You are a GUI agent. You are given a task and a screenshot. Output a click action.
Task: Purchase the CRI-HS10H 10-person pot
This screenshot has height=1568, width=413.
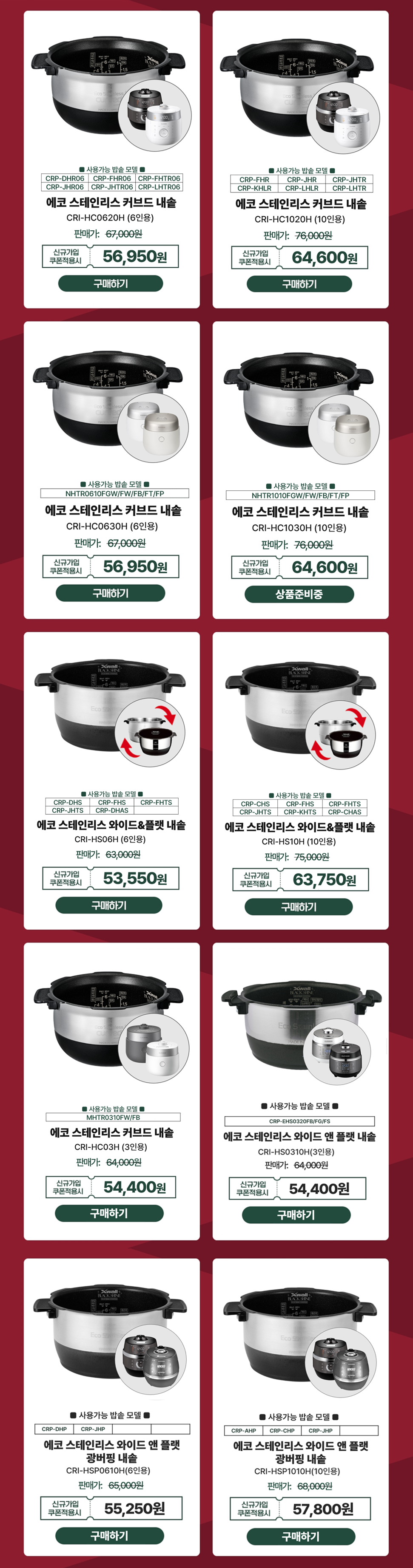(299, 907)
